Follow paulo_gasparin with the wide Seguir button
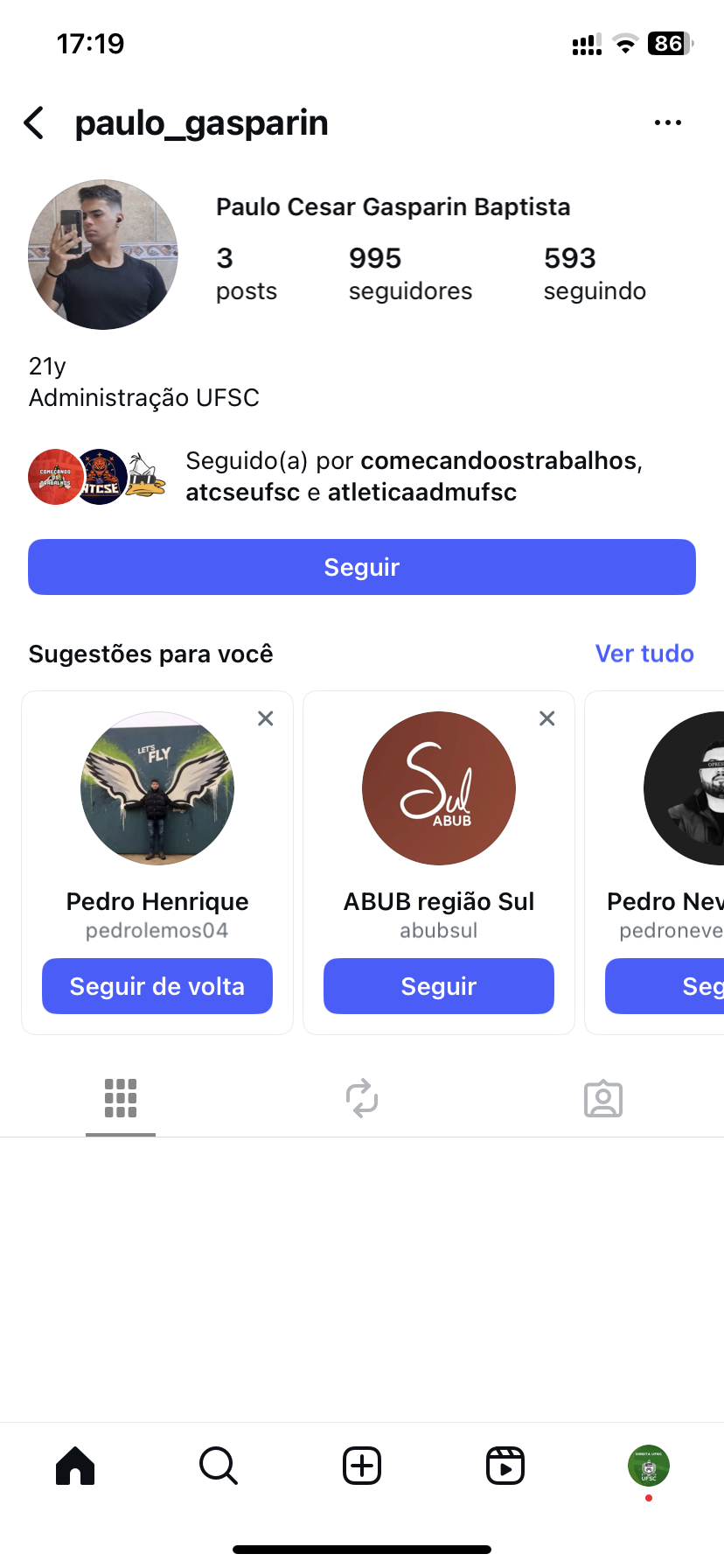 [362, 567]
